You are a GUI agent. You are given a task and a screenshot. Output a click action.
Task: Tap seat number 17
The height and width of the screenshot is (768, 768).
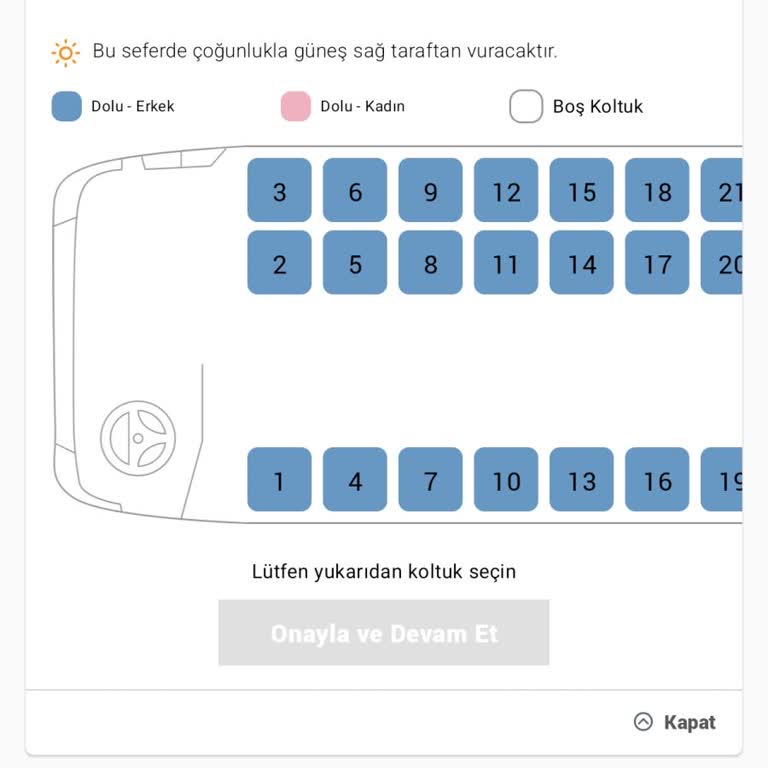(x=657, y=263)
